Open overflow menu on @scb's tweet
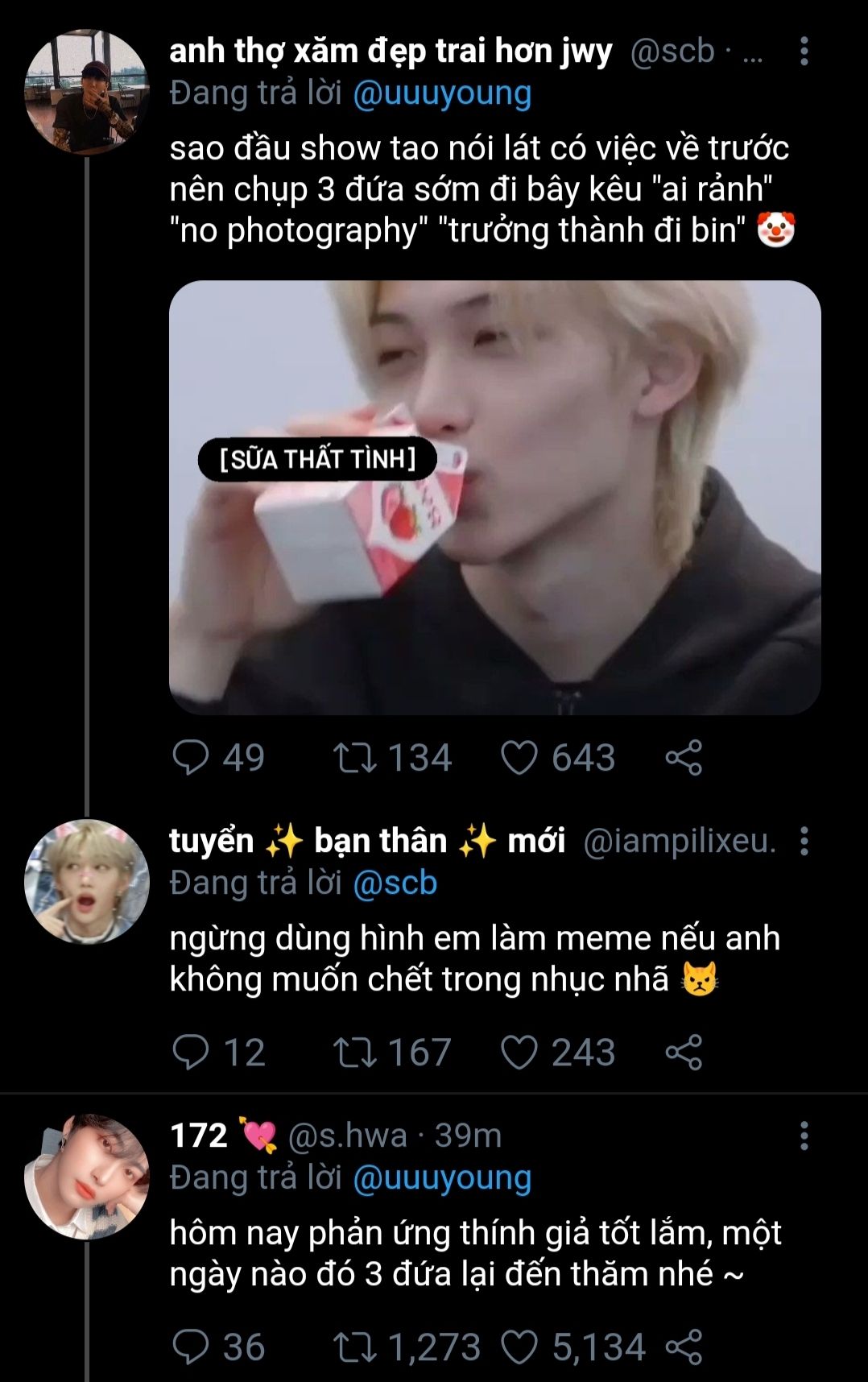The width and height of the screenshot is (868, 1382). (803, 51)
